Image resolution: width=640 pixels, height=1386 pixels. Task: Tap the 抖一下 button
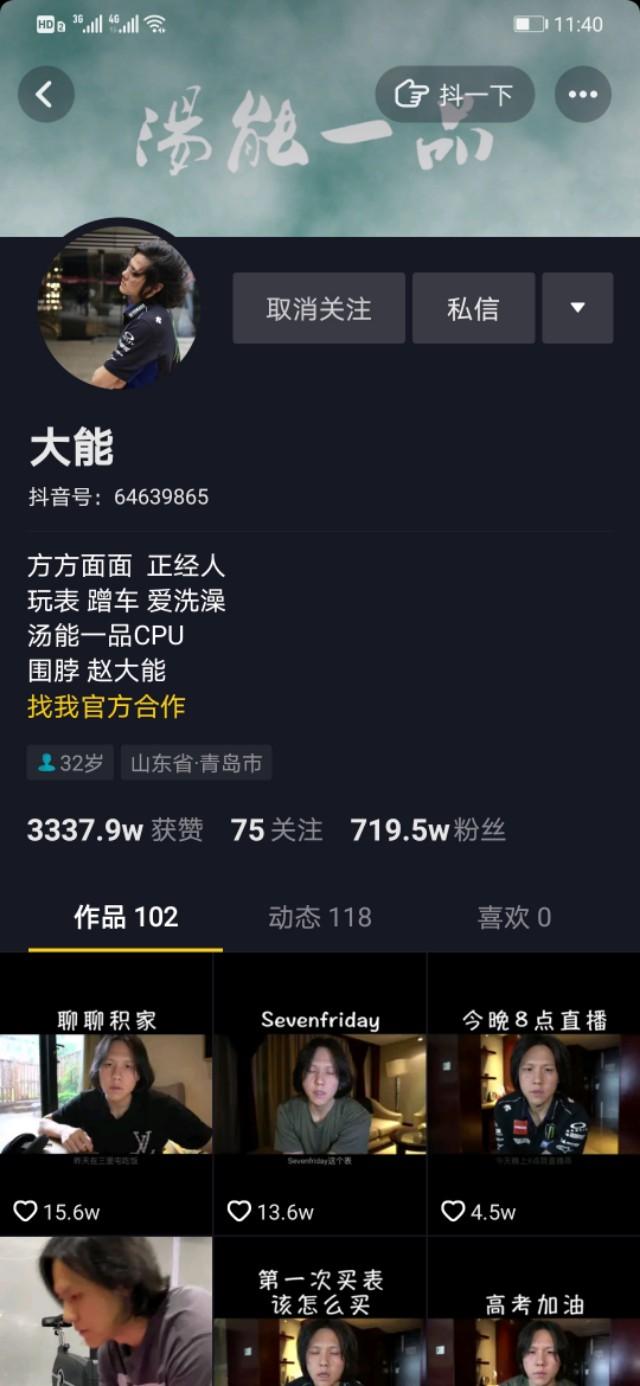point(455,94)
